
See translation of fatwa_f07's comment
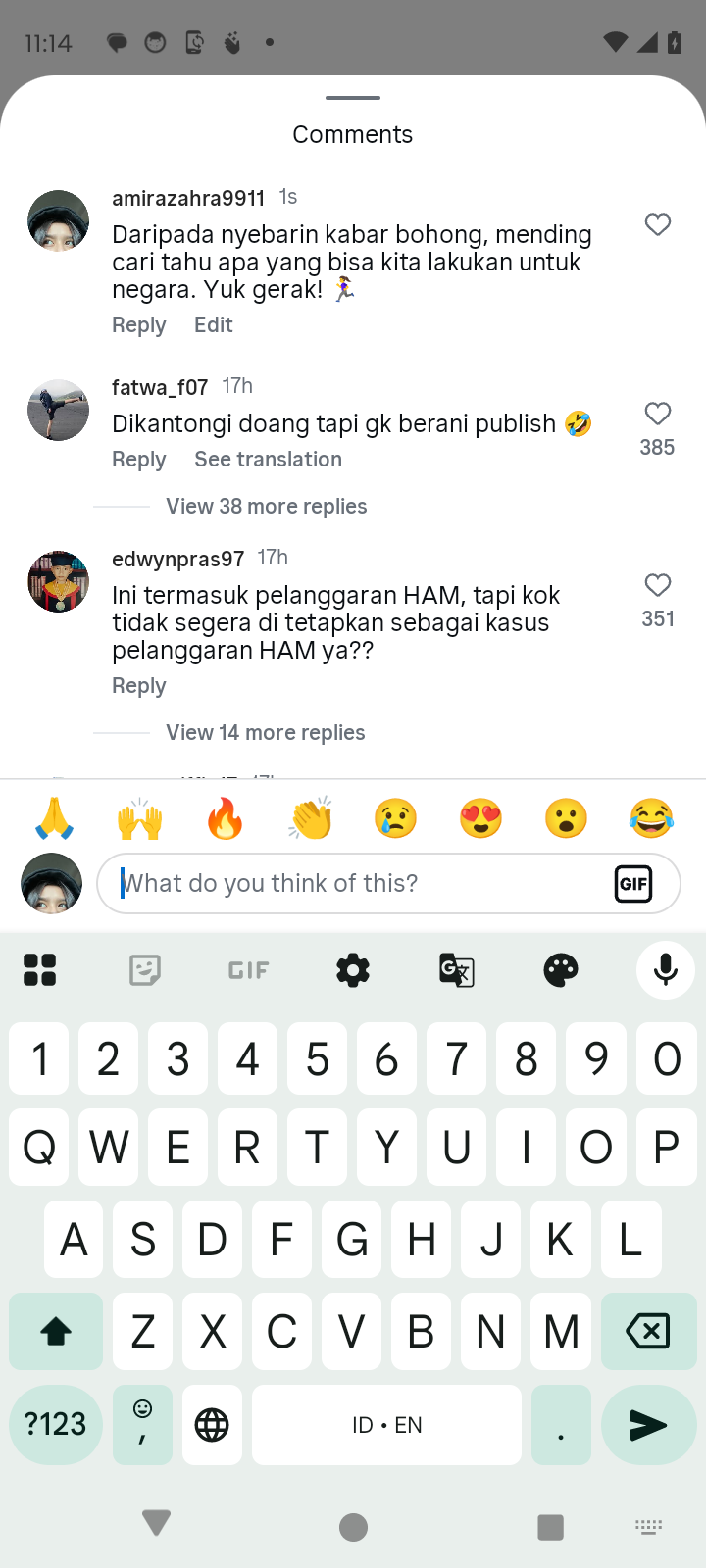tap(268, 460)
